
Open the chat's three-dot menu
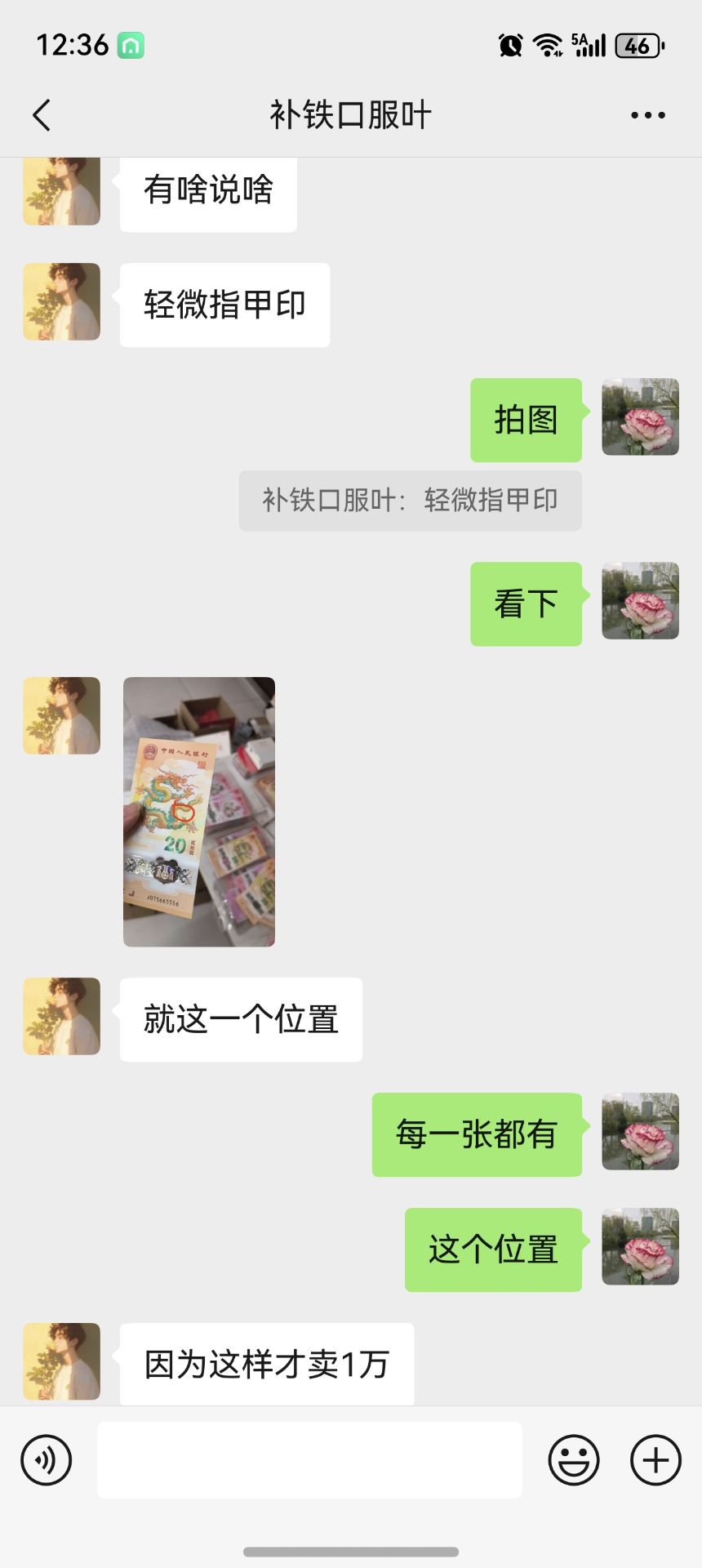tap(647, 115)
